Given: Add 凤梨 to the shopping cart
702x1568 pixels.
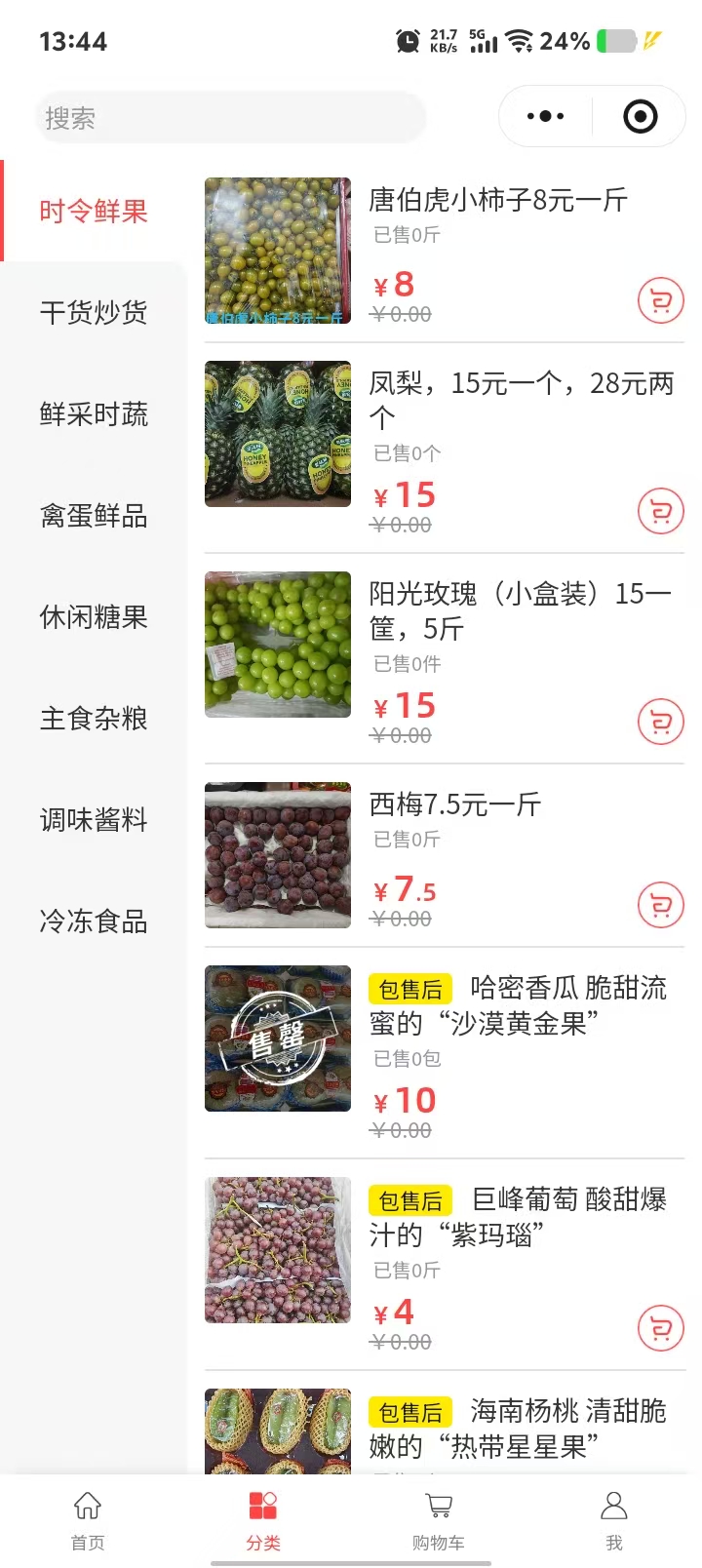Looking at the screenshot, I should point(660,511).
